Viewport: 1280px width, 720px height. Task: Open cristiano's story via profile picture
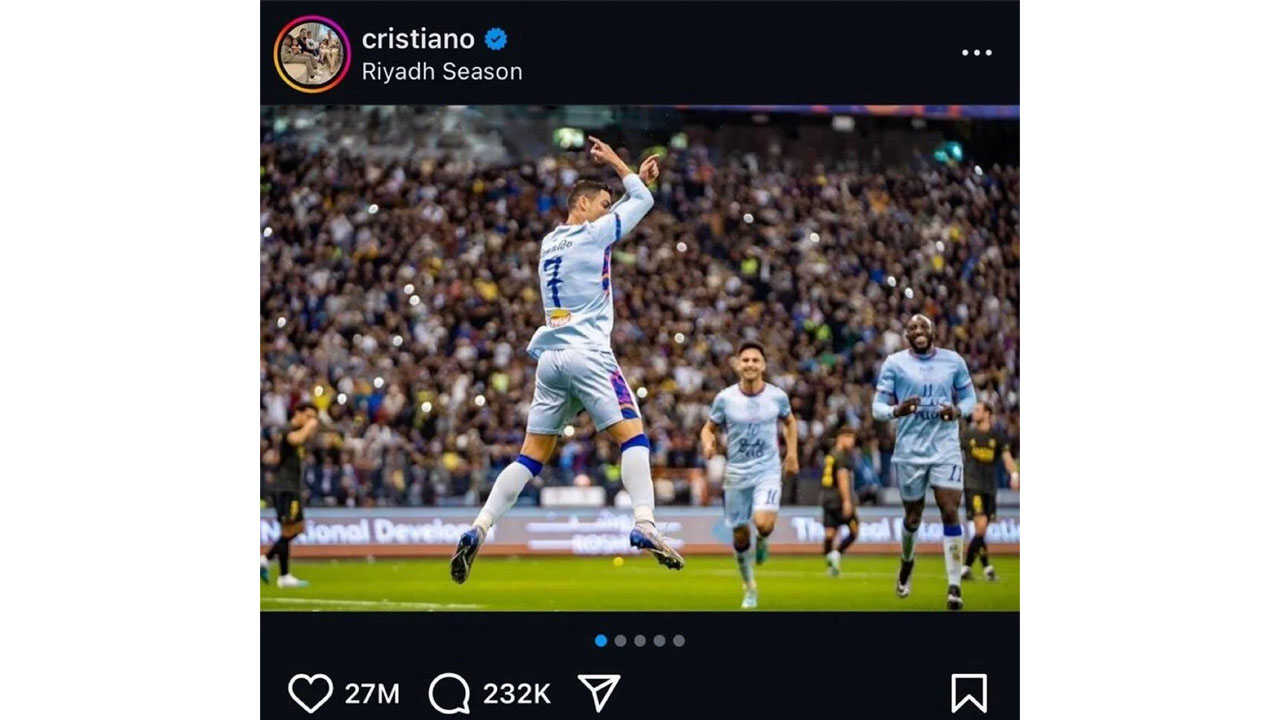[x=312, y=54]
